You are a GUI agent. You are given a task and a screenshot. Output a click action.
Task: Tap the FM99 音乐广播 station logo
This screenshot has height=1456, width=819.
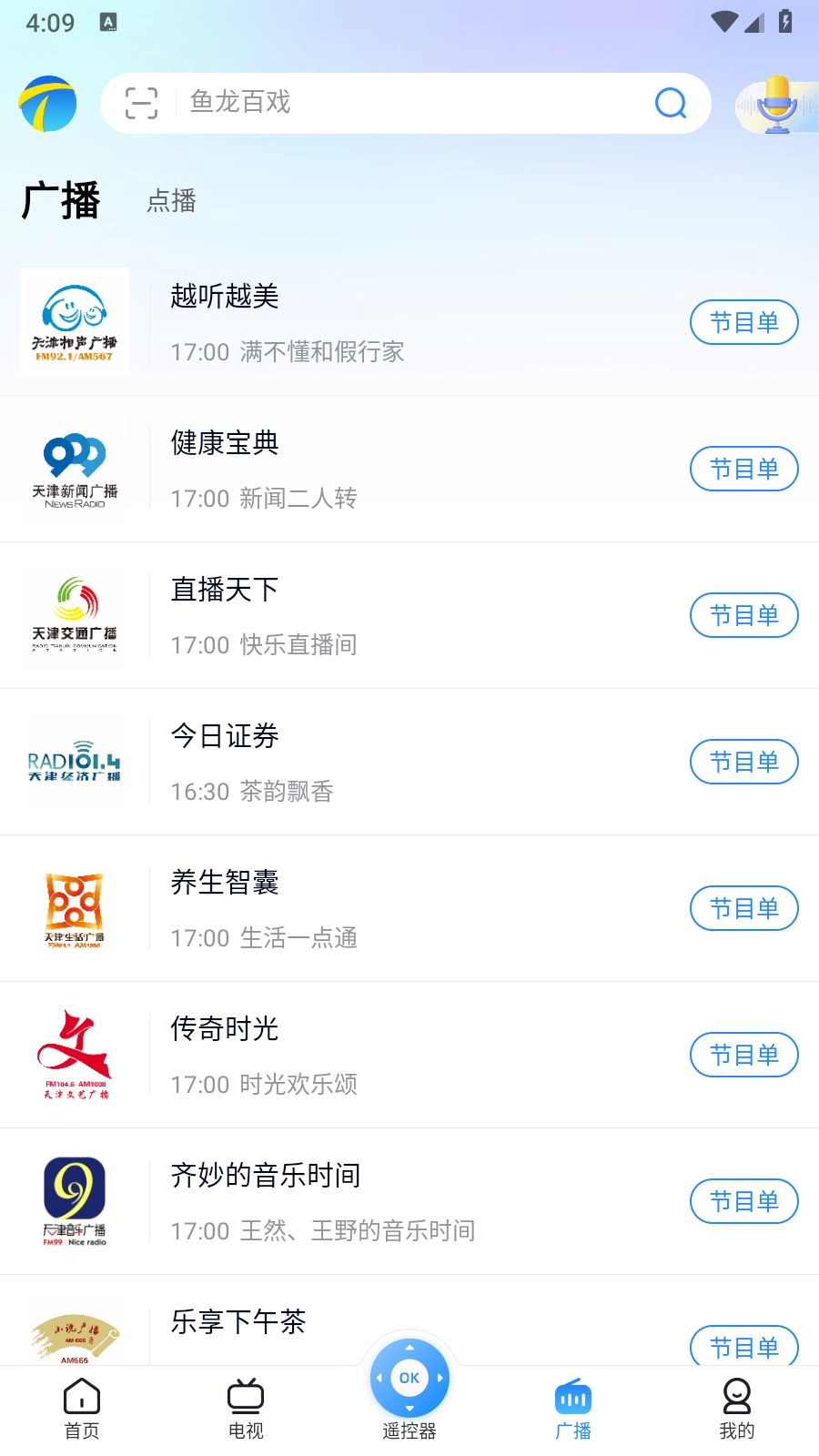[75, 1201]
